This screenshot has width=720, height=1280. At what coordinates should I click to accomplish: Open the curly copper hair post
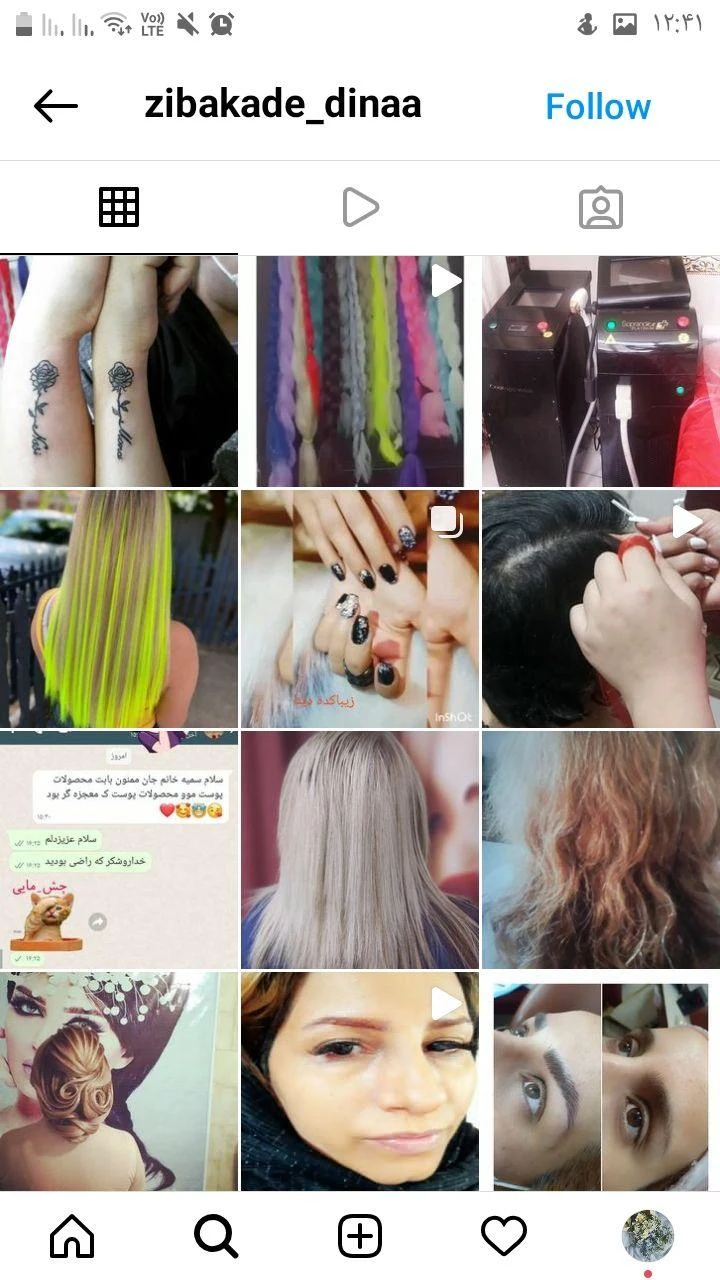(x=601, y=850)
